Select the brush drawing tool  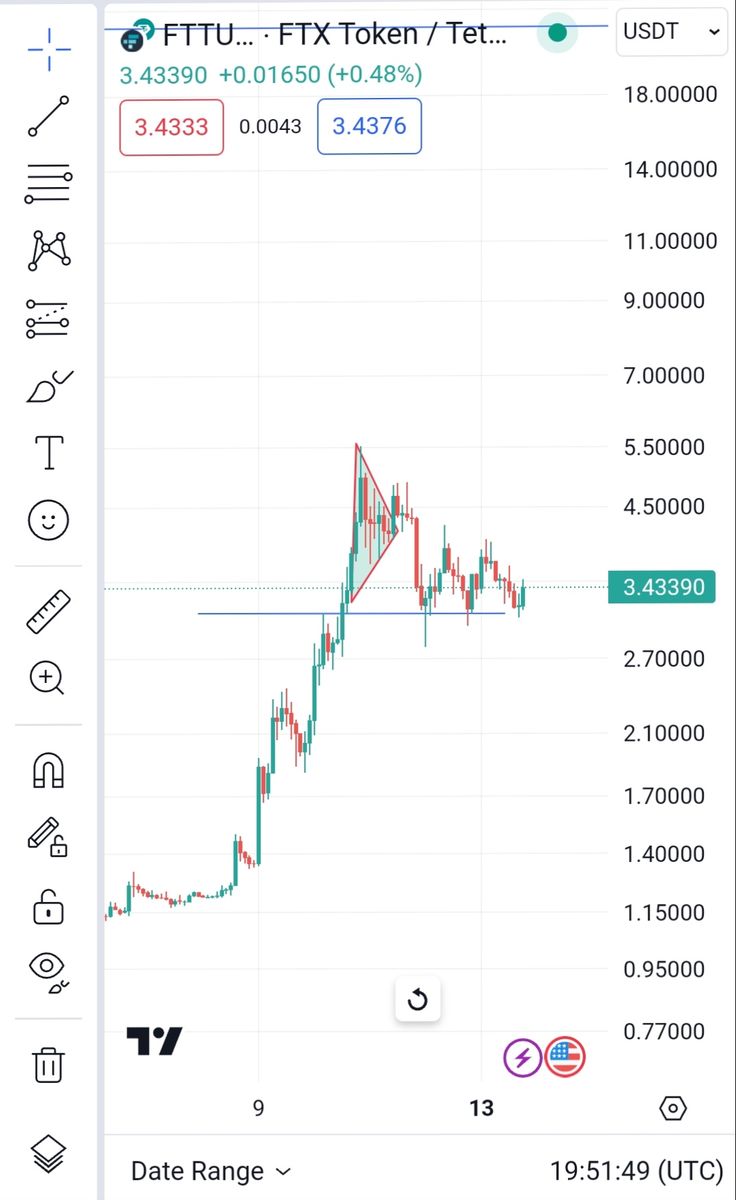tap(48, 386)
